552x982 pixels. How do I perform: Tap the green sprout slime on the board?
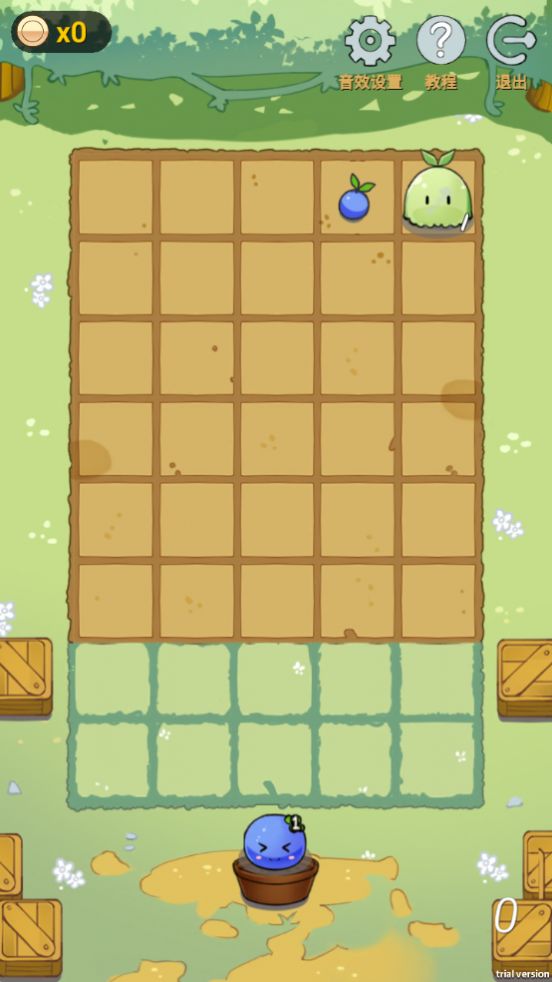[438, 192]
